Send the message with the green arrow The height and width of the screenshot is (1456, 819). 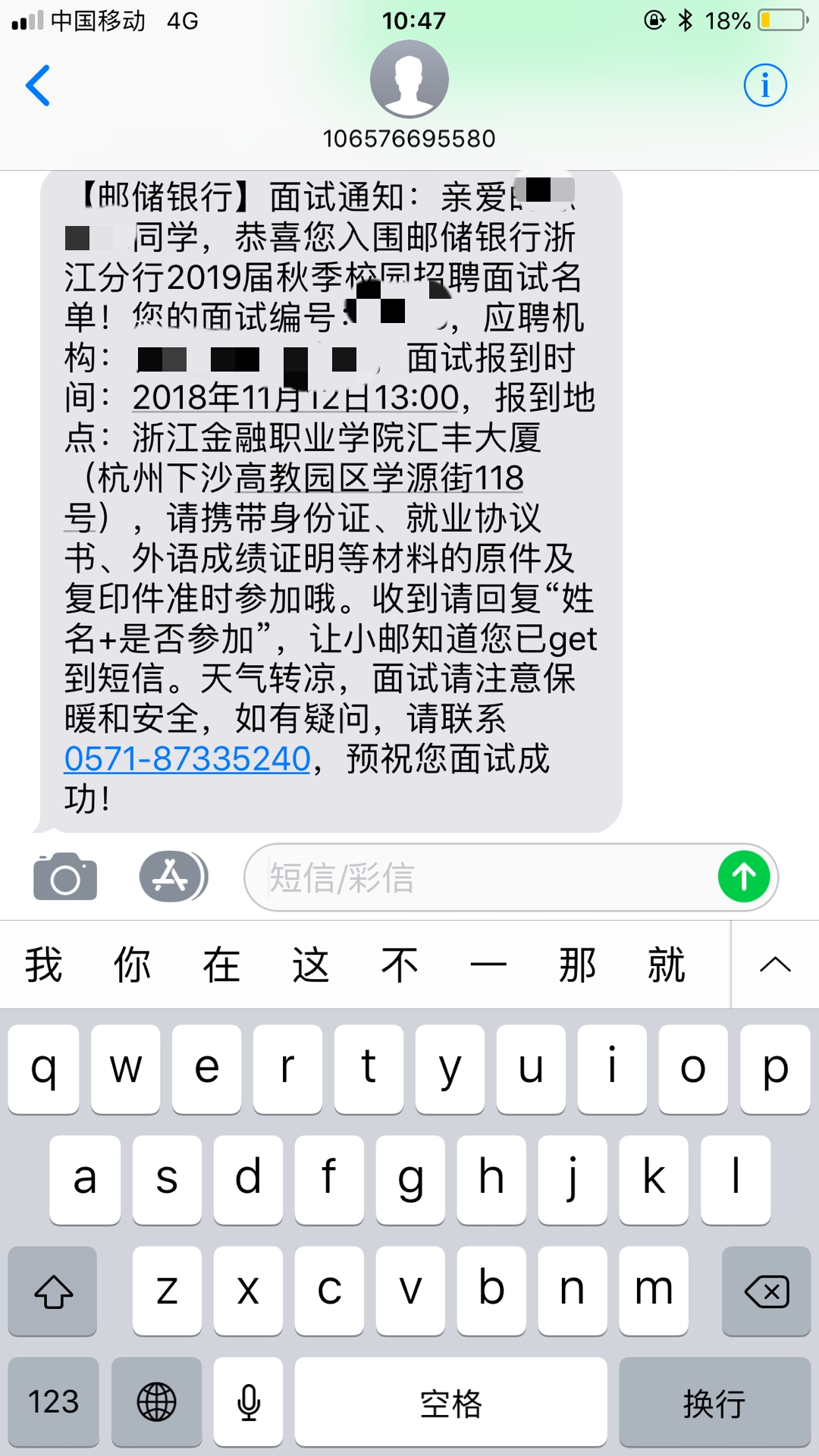tap(743, 877)
